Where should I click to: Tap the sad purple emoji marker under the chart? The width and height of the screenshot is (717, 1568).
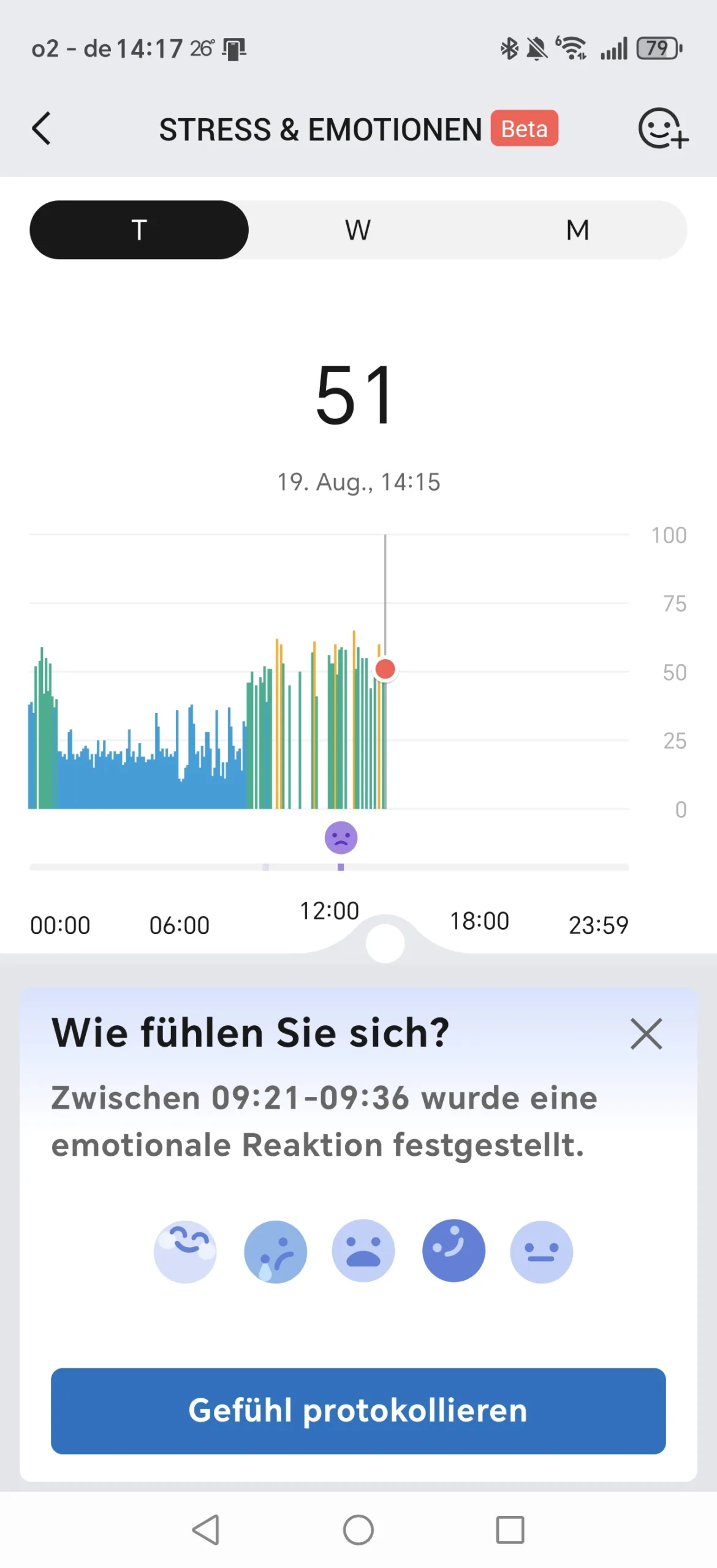(x=341, y=837)
